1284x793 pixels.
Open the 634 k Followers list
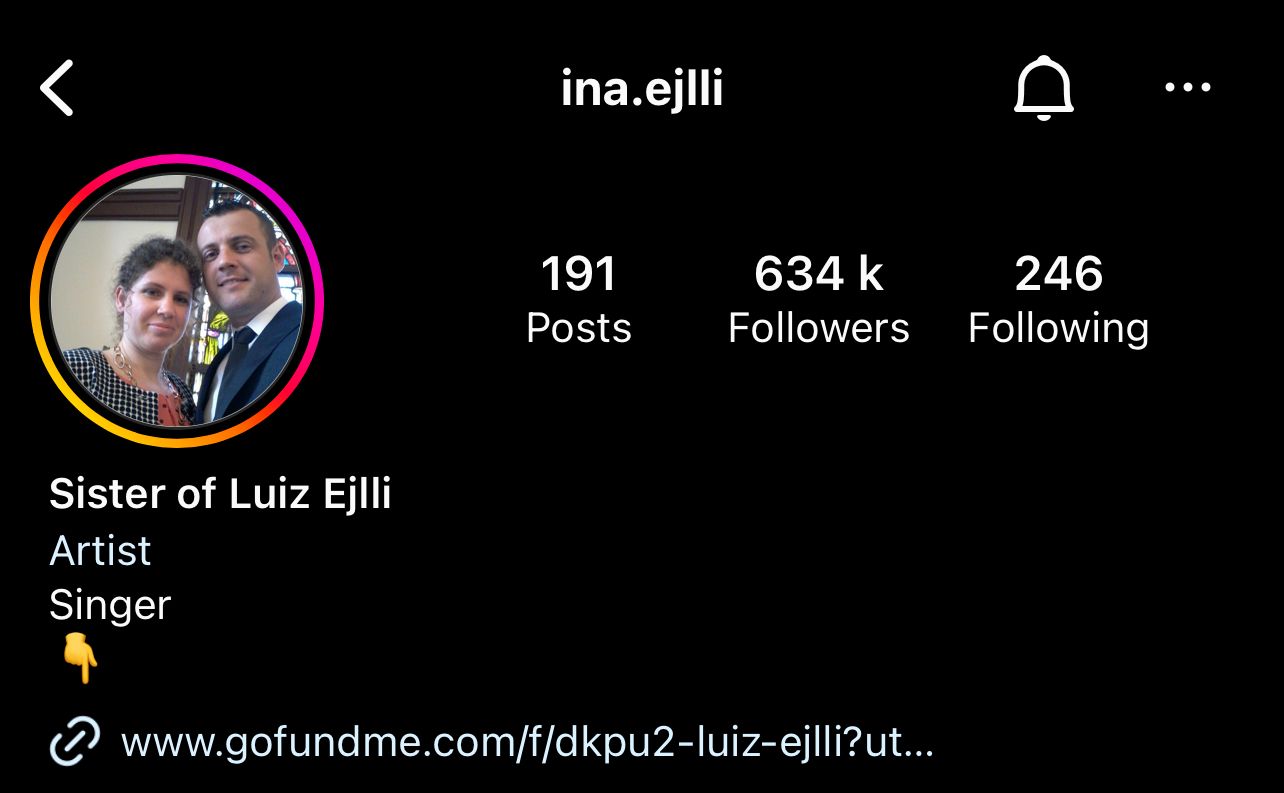coord(818,300)
